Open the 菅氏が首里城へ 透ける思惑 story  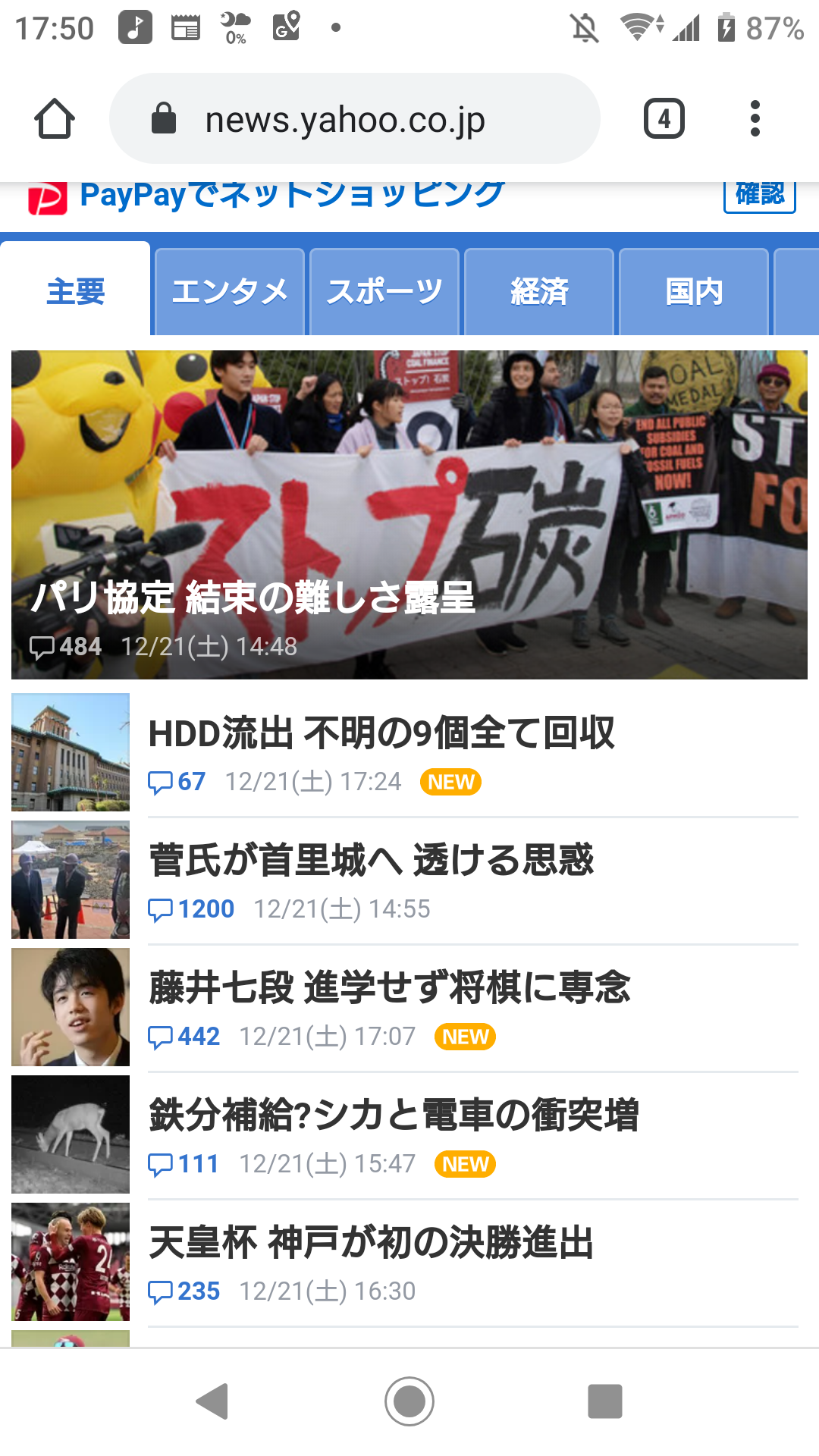[372, 861]
